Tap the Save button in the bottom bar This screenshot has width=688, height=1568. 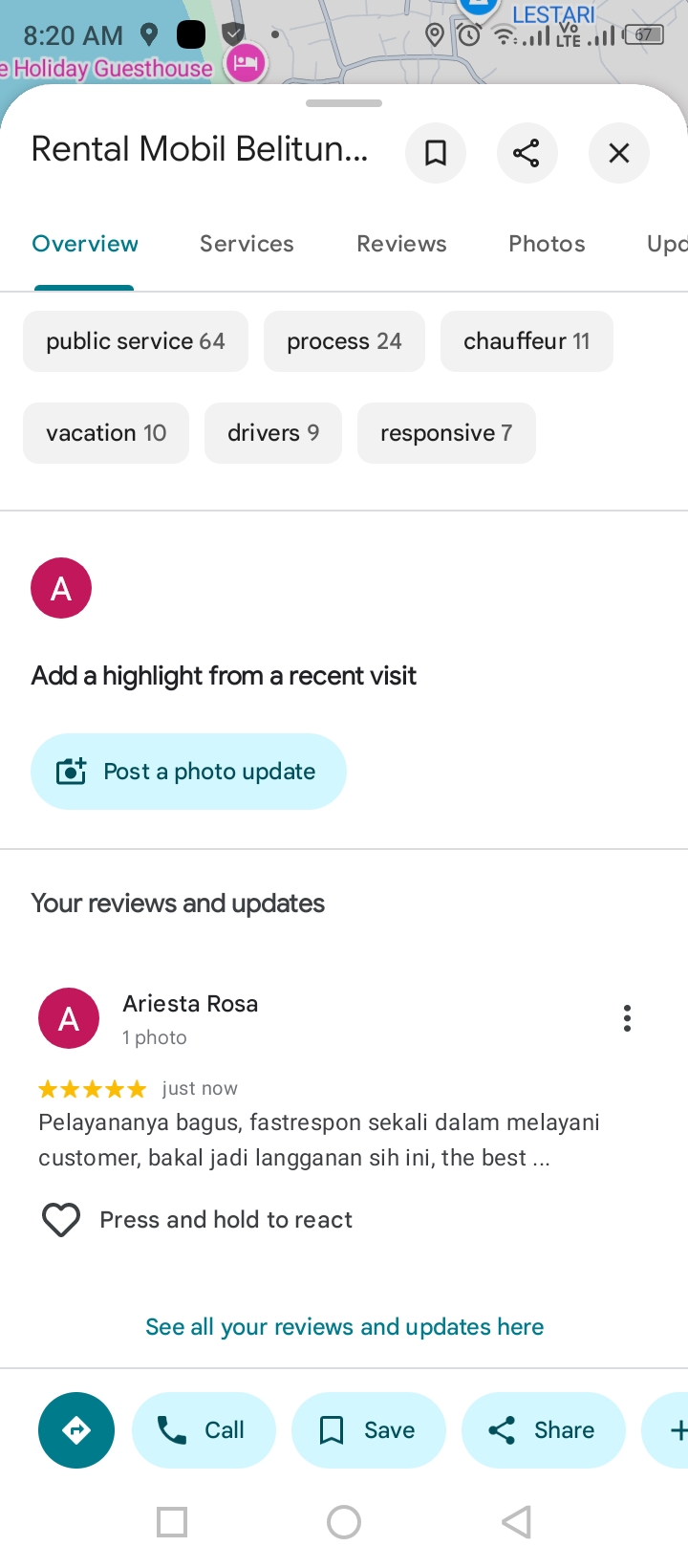tap(368, 1430)
